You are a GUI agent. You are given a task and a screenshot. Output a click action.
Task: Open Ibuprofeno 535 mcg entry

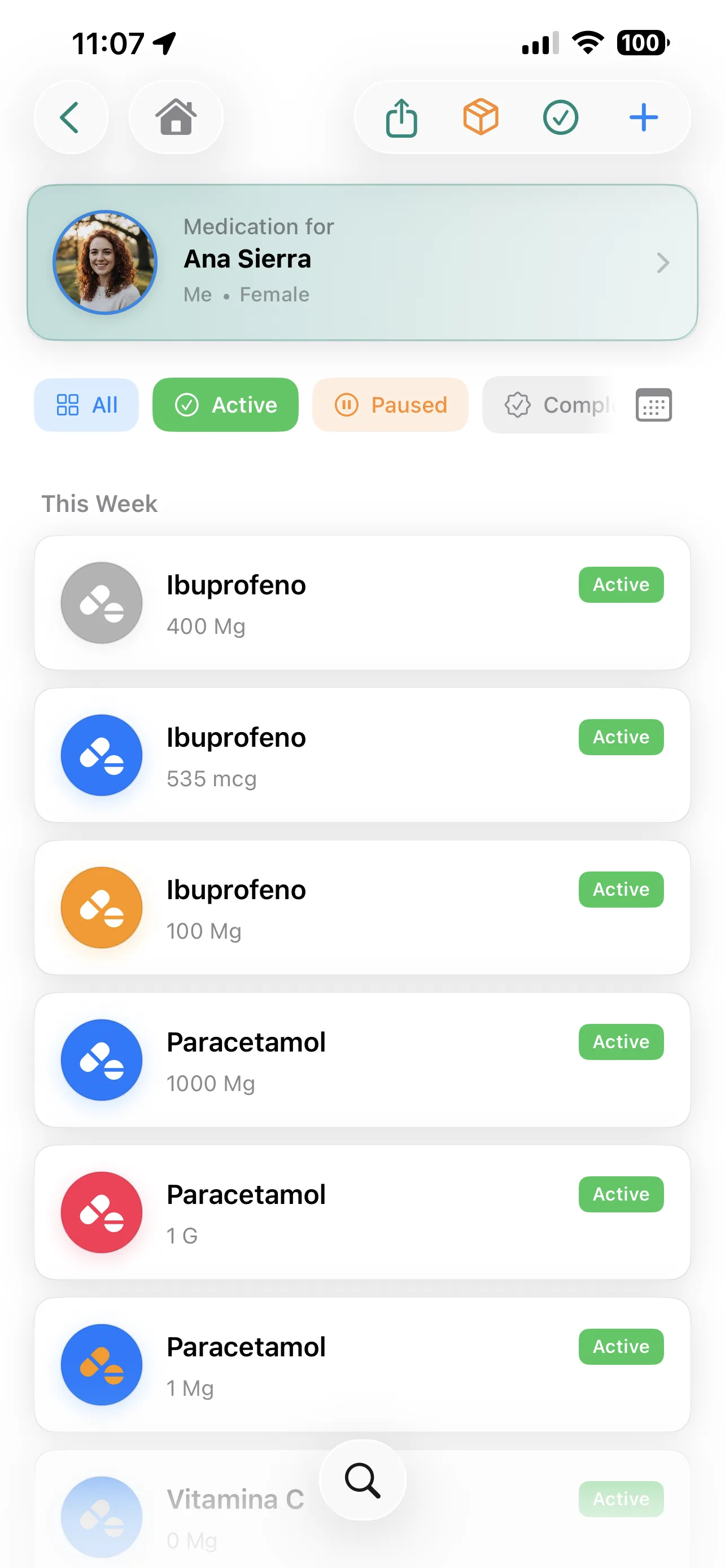click(x=362, y=755)
